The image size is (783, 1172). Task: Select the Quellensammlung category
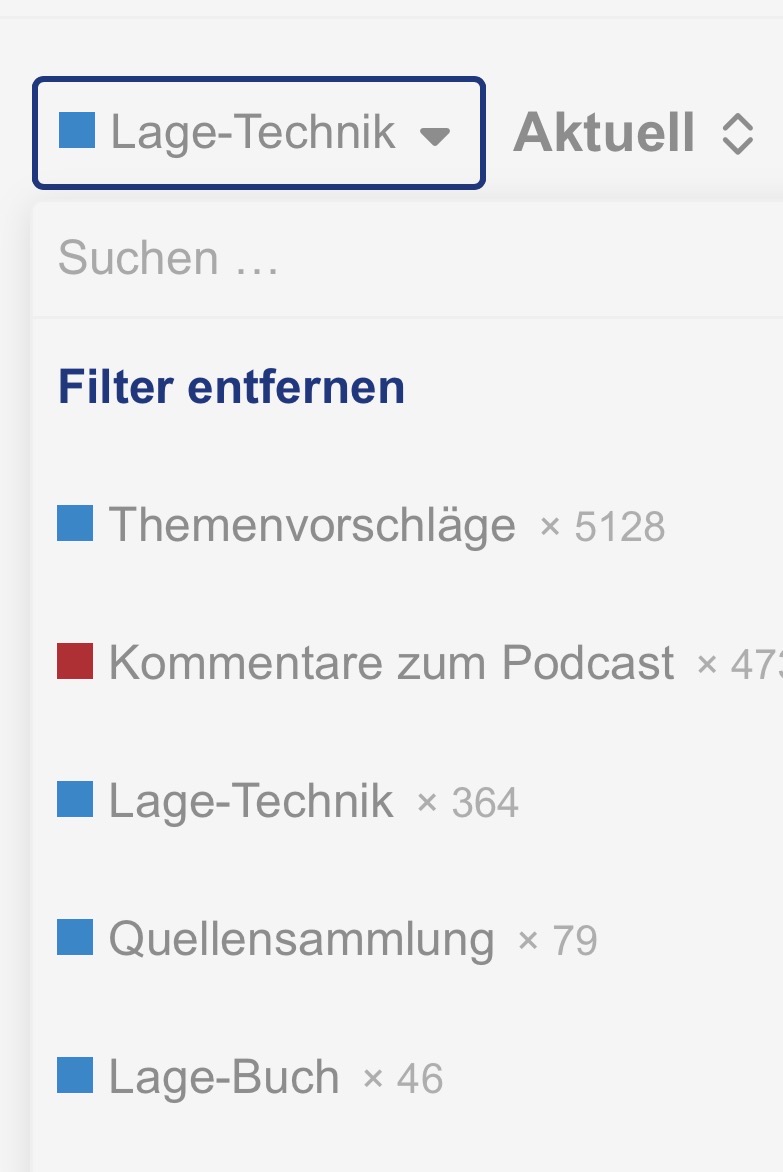click(x=301, y=939)
